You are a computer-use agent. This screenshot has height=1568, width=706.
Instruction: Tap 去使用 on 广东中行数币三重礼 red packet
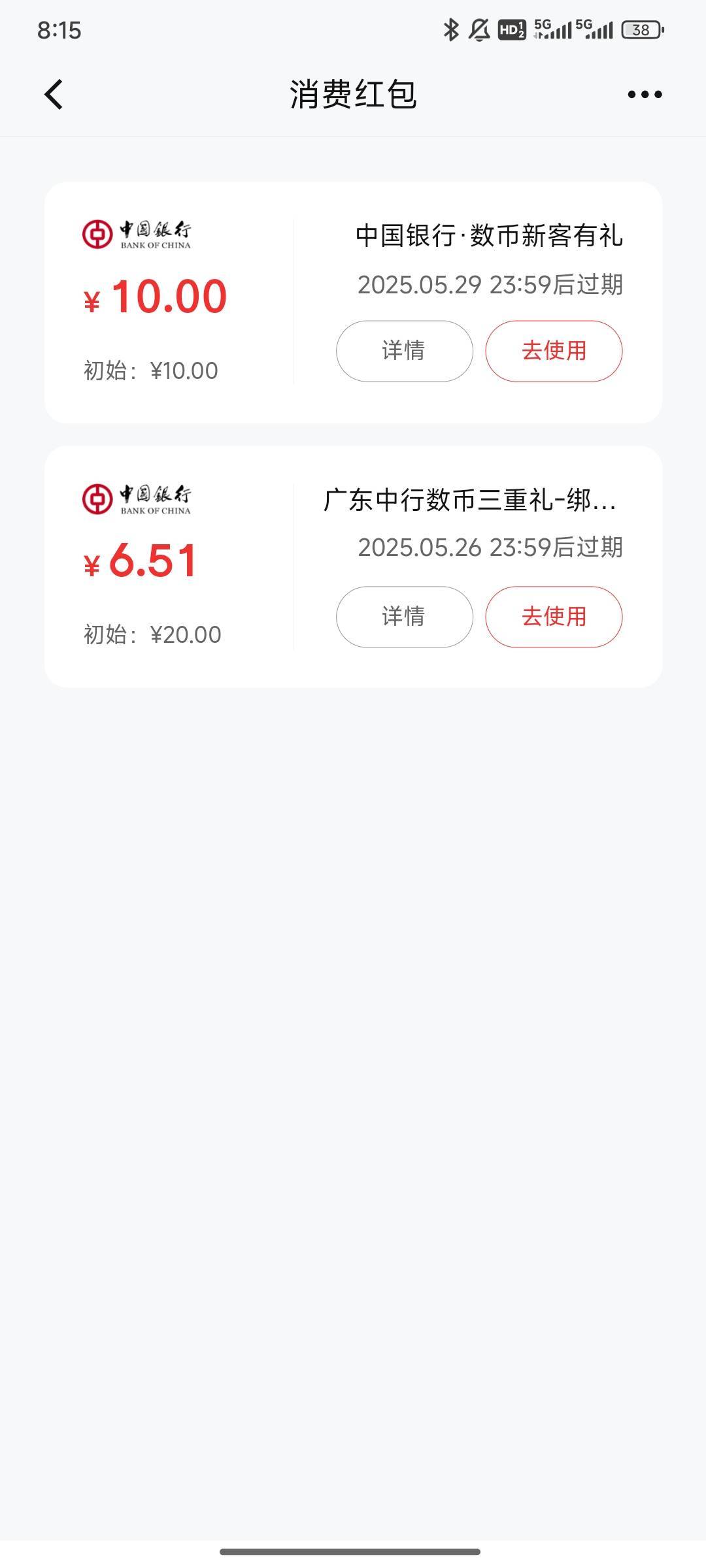[x=554, y=617]
